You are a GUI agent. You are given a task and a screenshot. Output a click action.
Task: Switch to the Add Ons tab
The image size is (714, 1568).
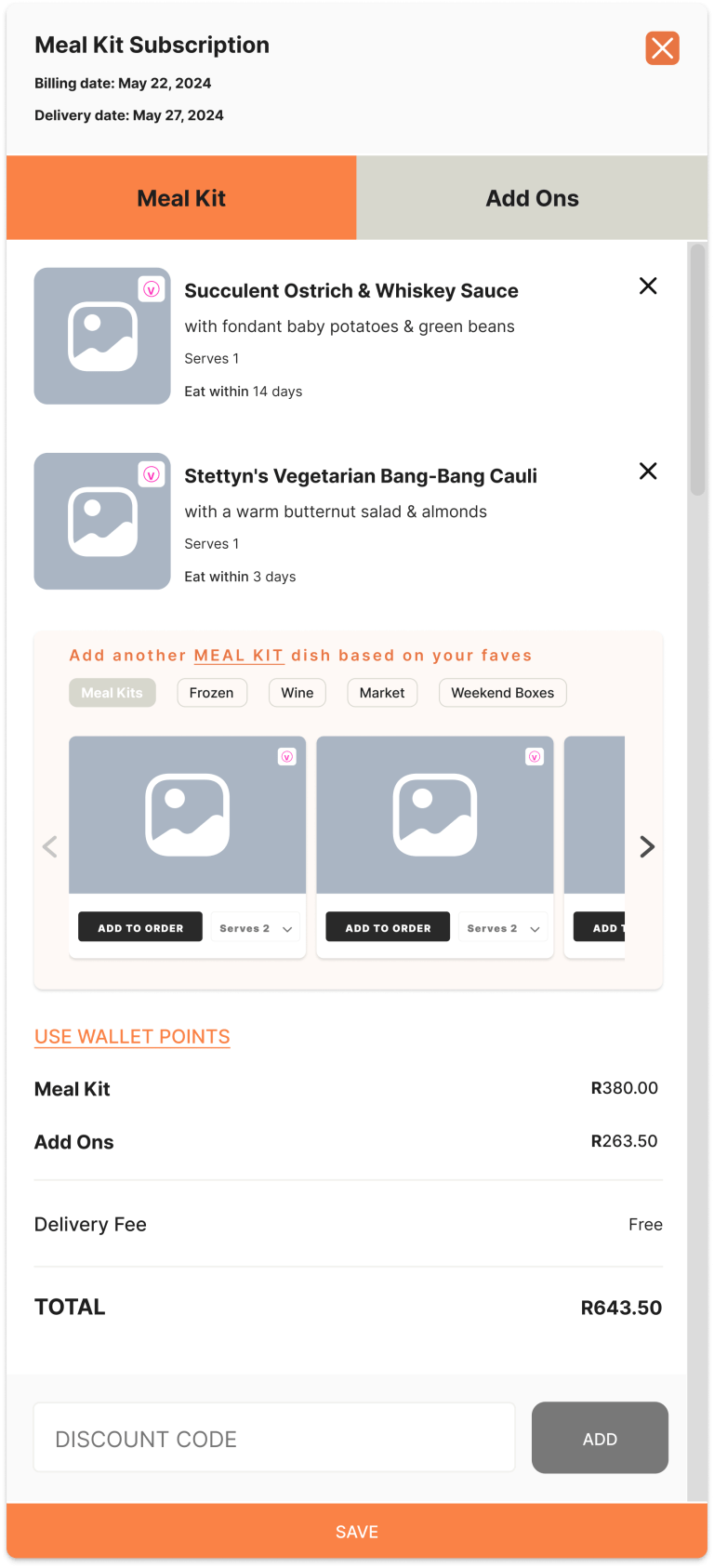pos(532,198)
